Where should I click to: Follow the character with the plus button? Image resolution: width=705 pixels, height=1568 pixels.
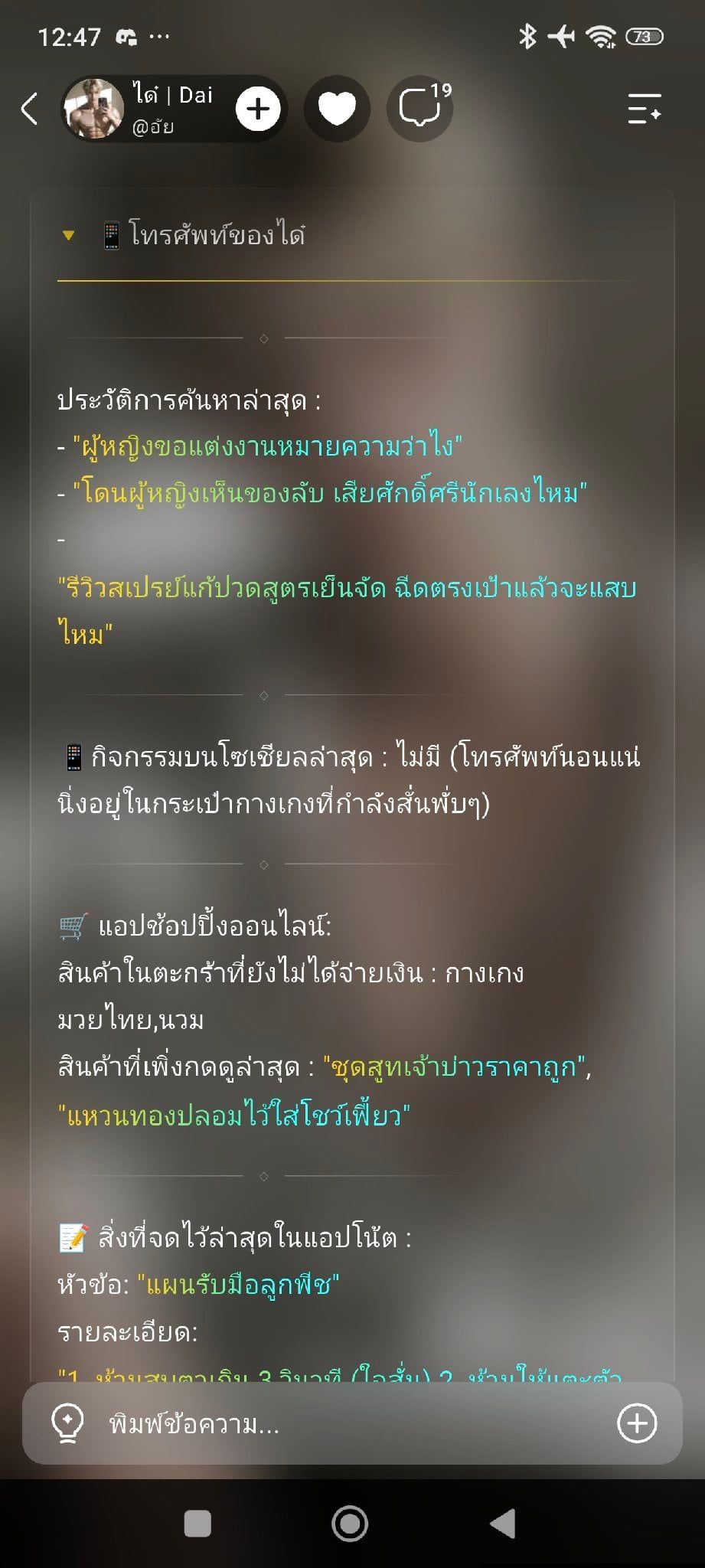click(258, 109)
